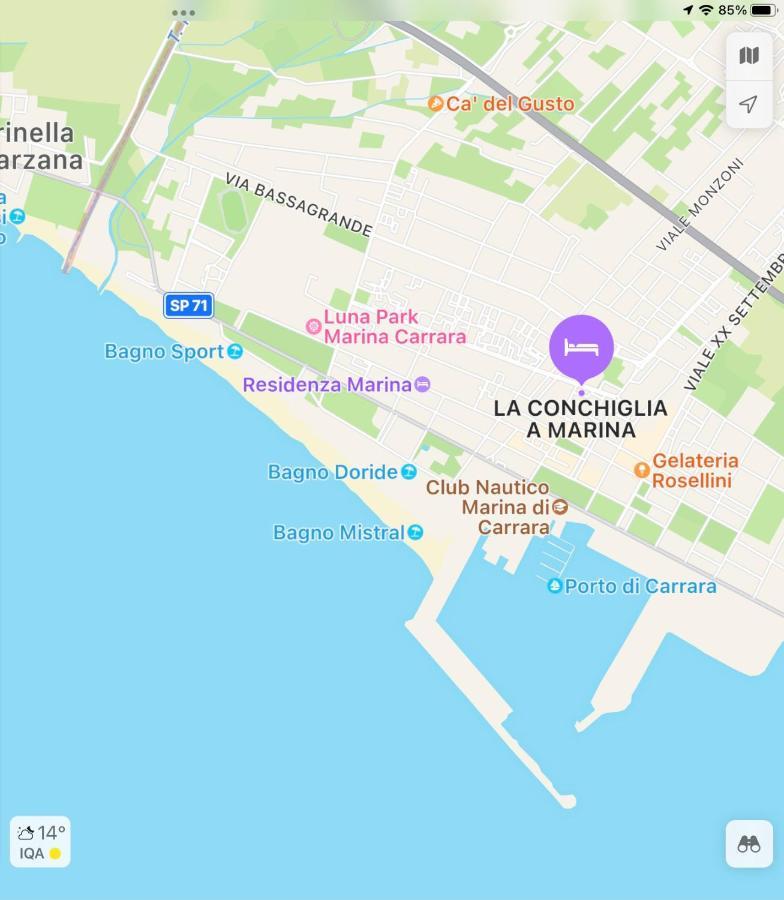Screen dimensions: 784x900
Task: Select Residenza Marina hotel marker
Action: point(423,384)
